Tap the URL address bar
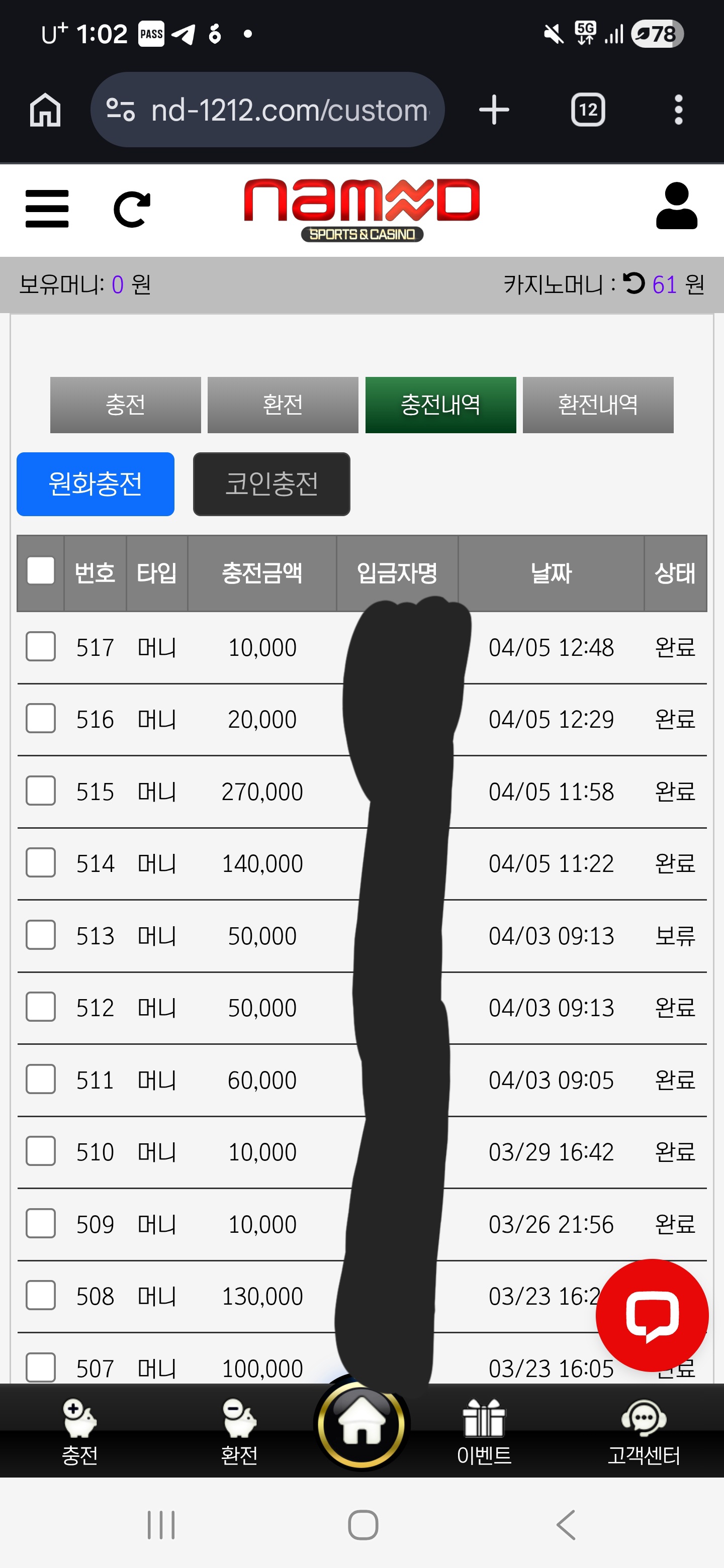 tap(268, 110)
